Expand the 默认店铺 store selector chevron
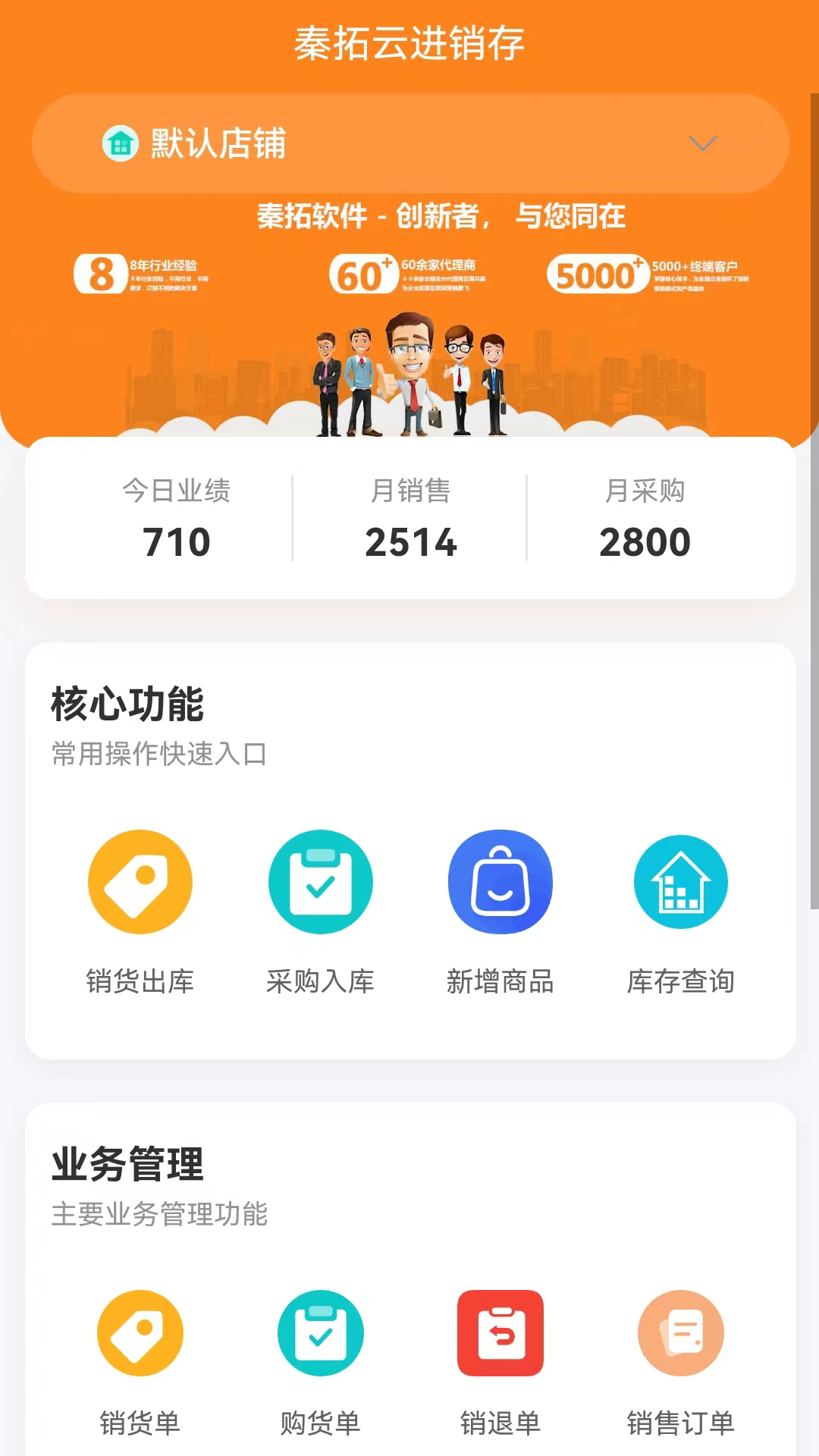Screen dimensions: 819x1456 pos(701,143)
